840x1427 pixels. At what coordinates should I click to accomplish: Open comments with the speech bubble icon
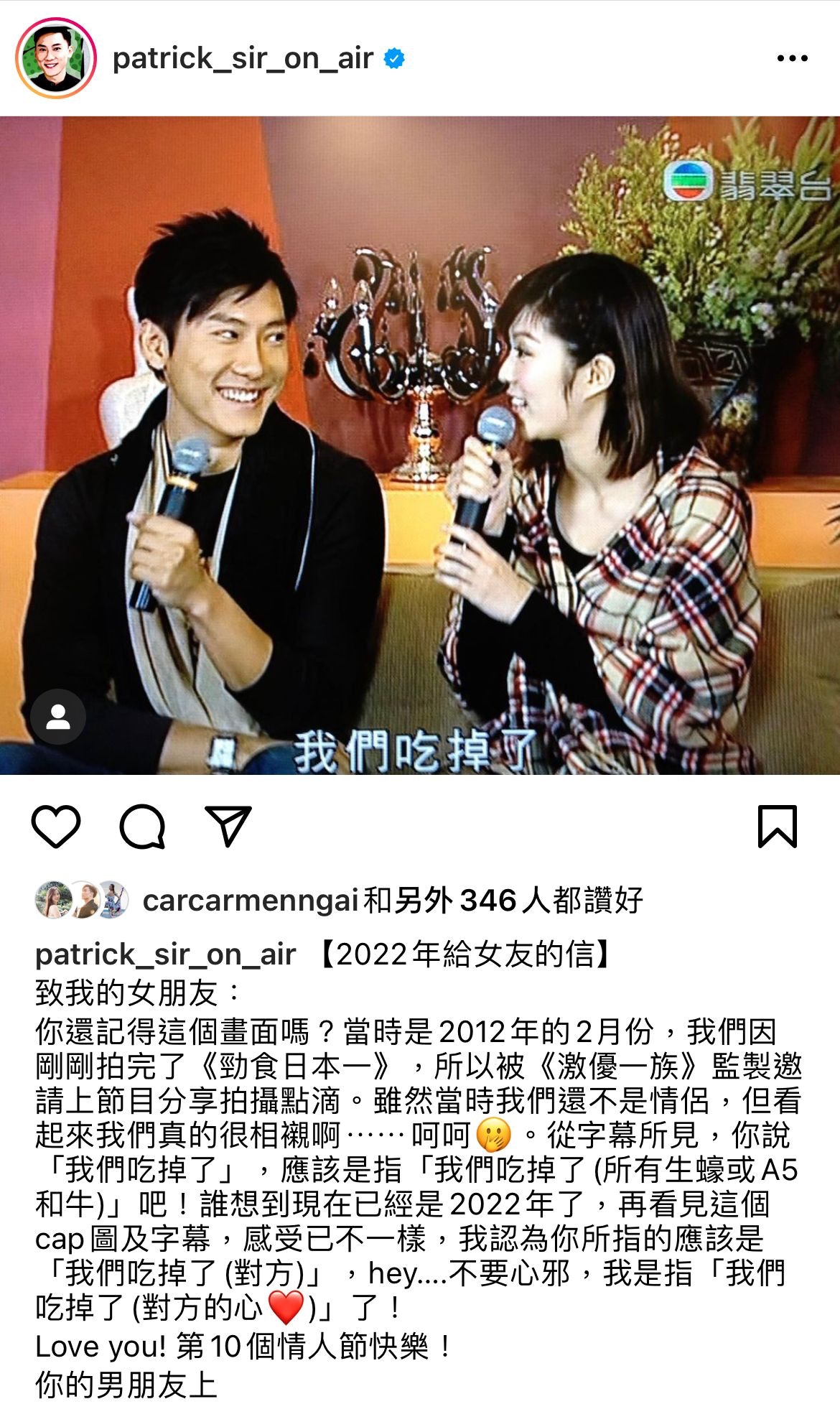click(x=142, y=827)
